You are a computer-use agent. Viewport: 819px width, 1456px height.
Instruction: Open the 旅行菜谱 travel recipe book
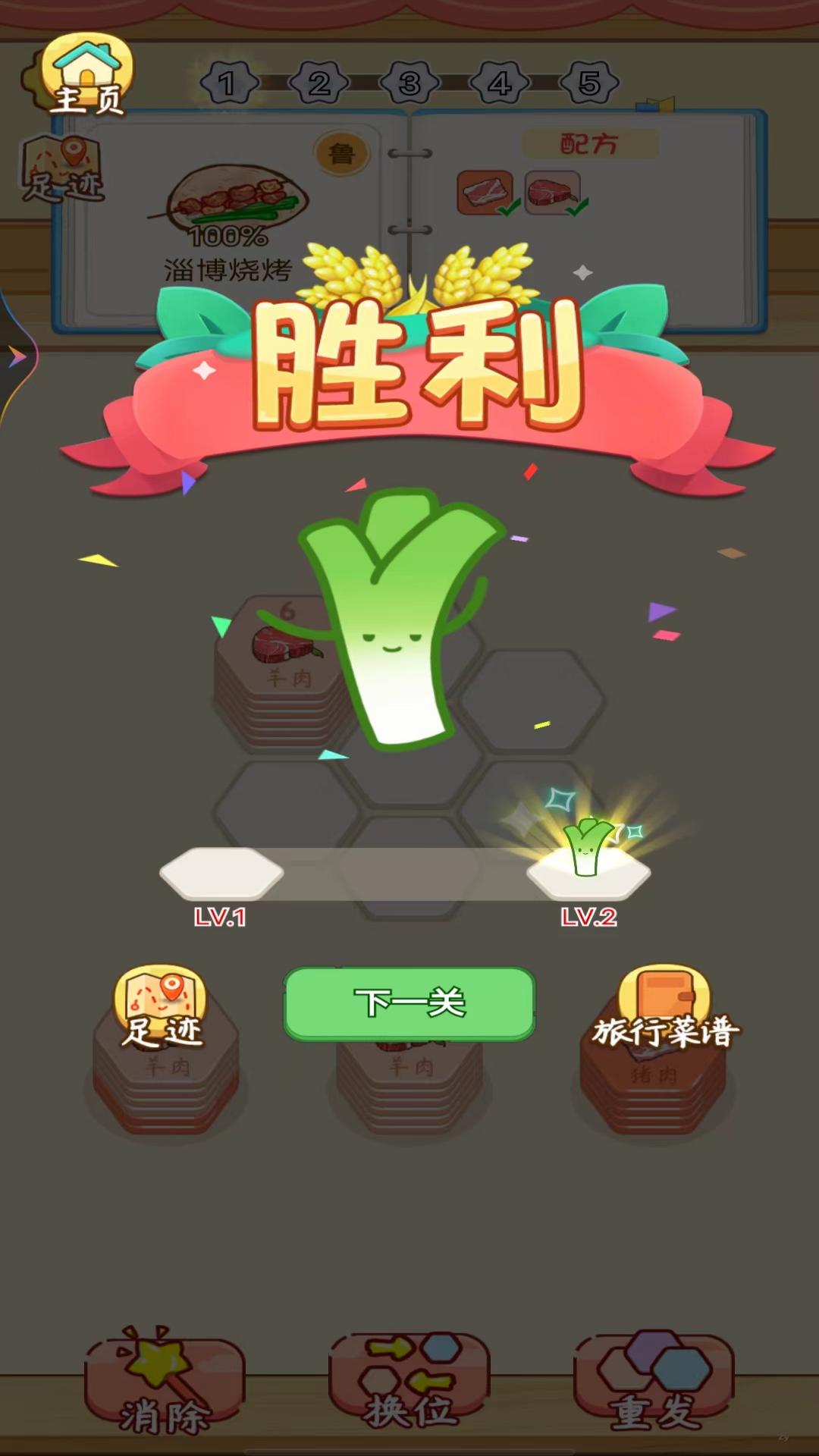(x=664, y=1009)
